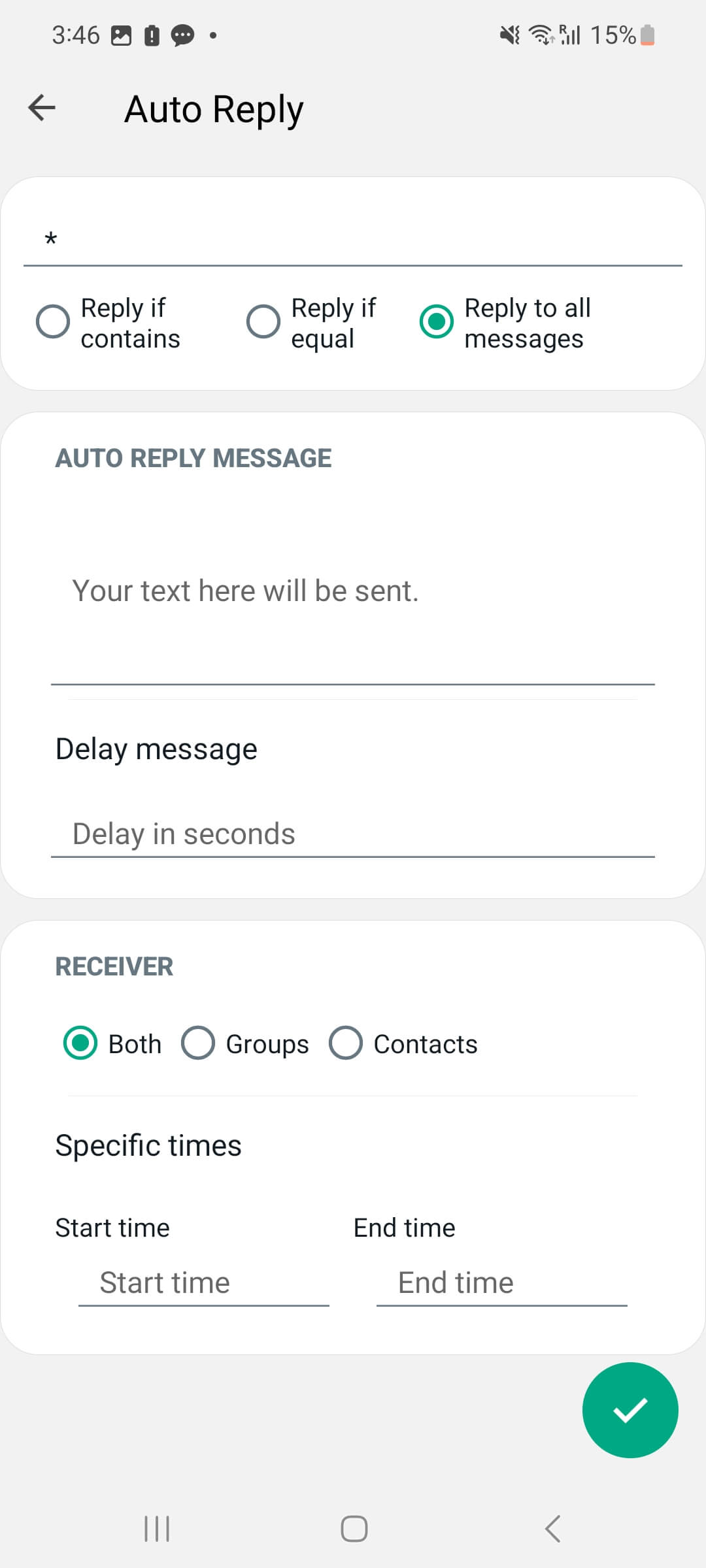Go back using the top-left arrow
706x1568 pixels.
pyautogui.click(x=42, y=108)
